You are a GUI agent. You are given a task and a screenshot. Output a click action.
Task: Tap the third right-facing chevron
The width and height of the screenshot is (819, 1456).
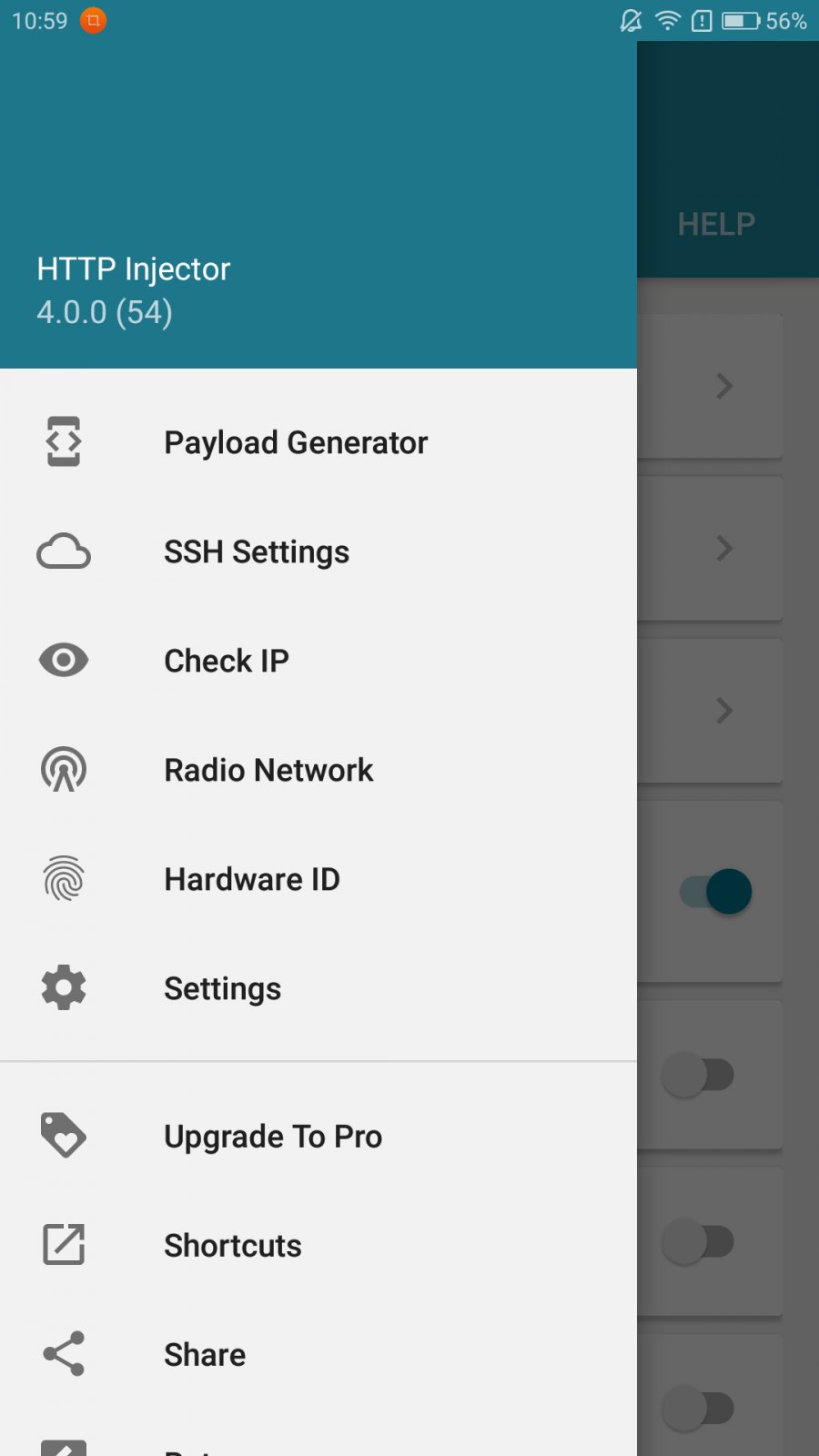723,711
